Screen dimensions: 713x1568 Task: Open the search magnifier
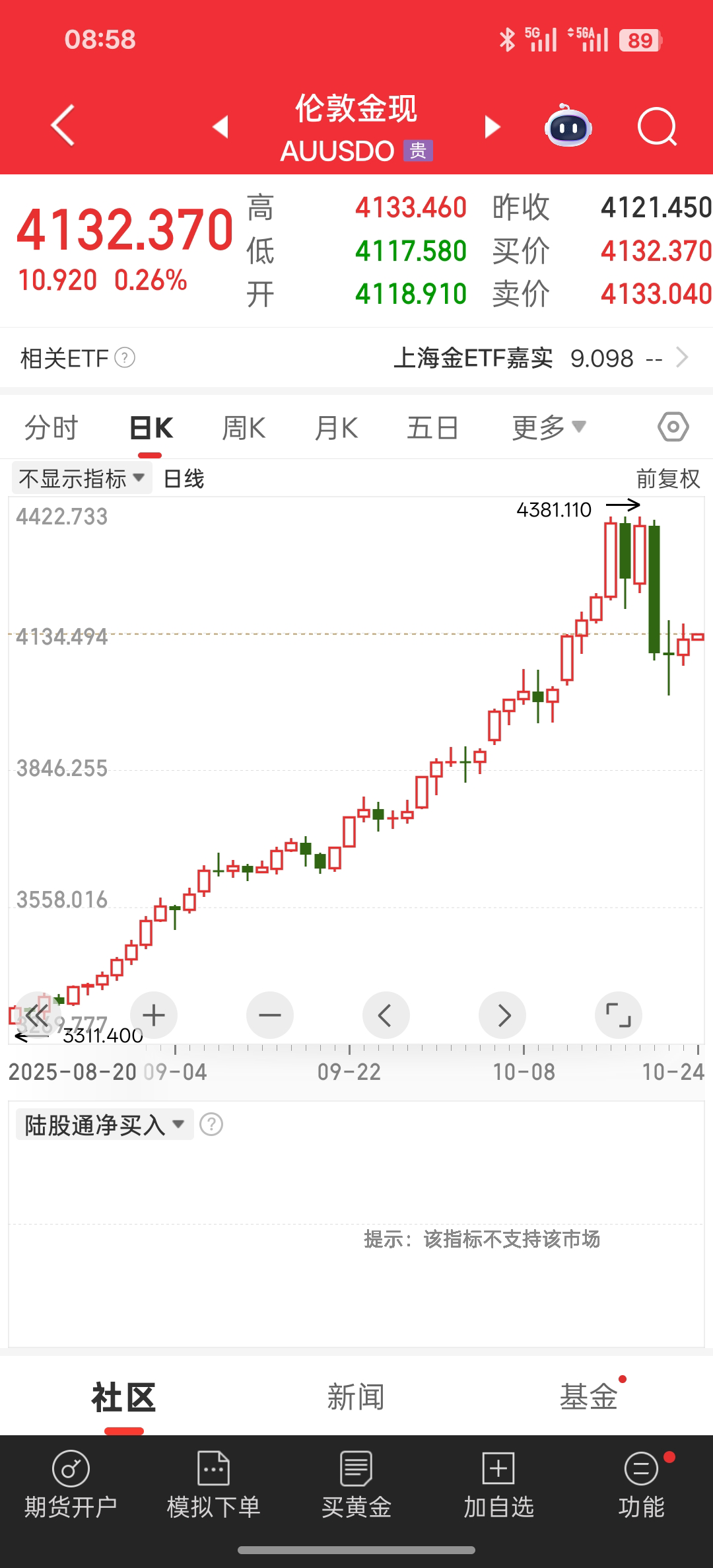pos(657,126)
